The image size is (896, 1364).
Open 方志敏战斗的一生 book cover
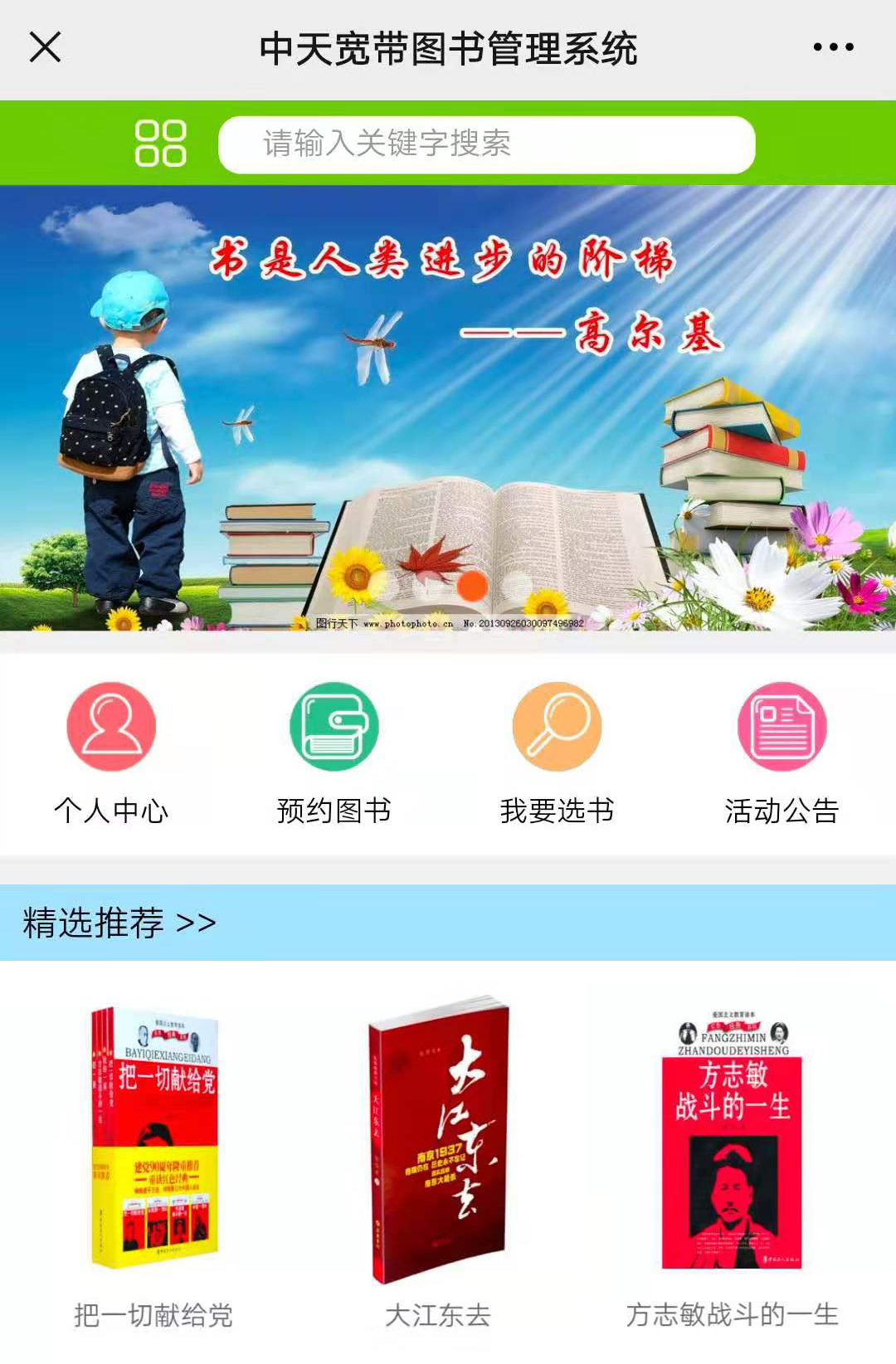pyautogui.click(x=734, y=1128)
